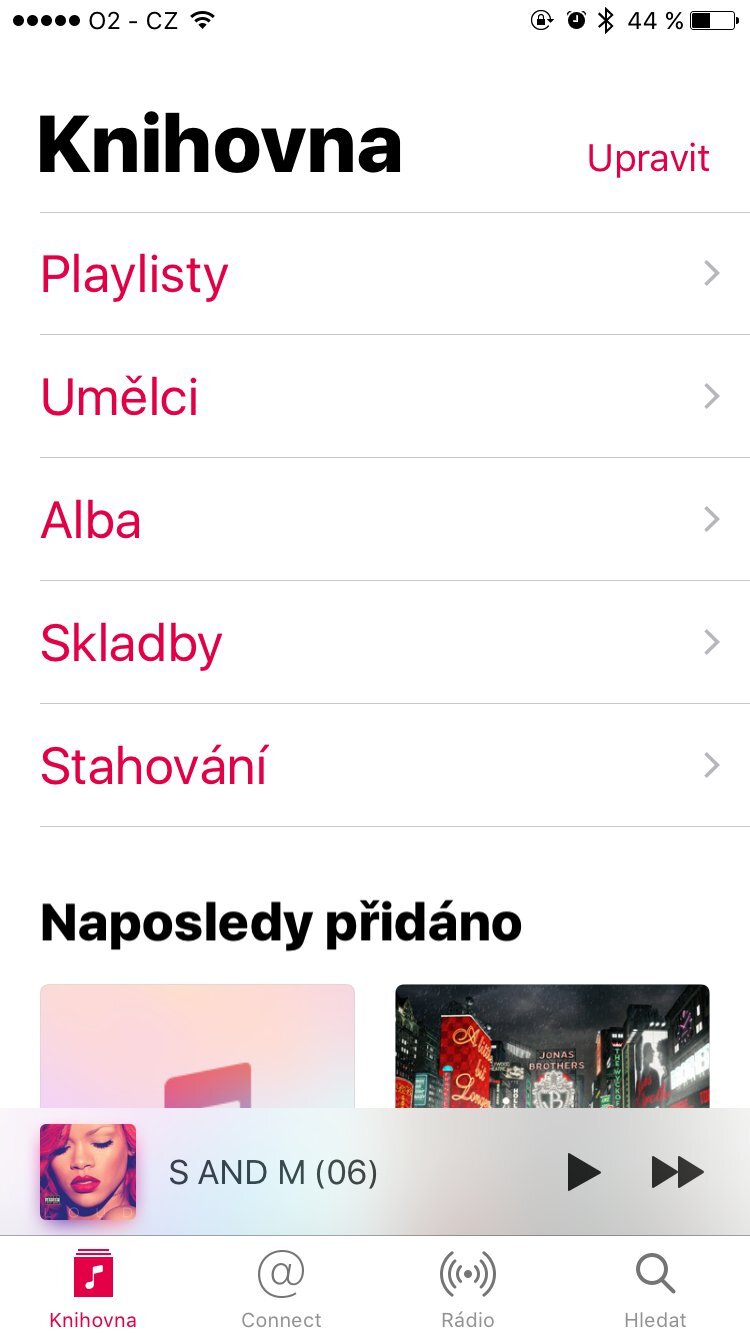
Task: Expand the Alba section chevron
Action: point(710,519)
